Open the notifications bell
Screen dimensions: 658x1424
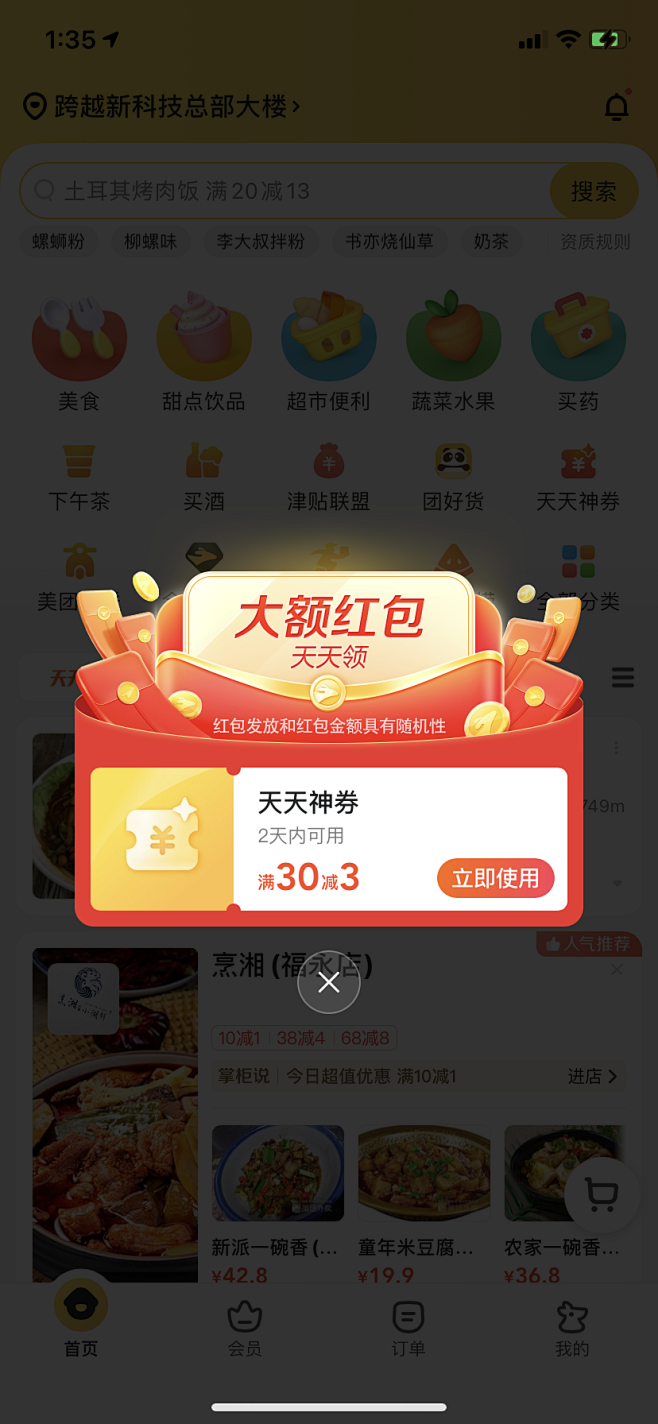pos(617,106)
